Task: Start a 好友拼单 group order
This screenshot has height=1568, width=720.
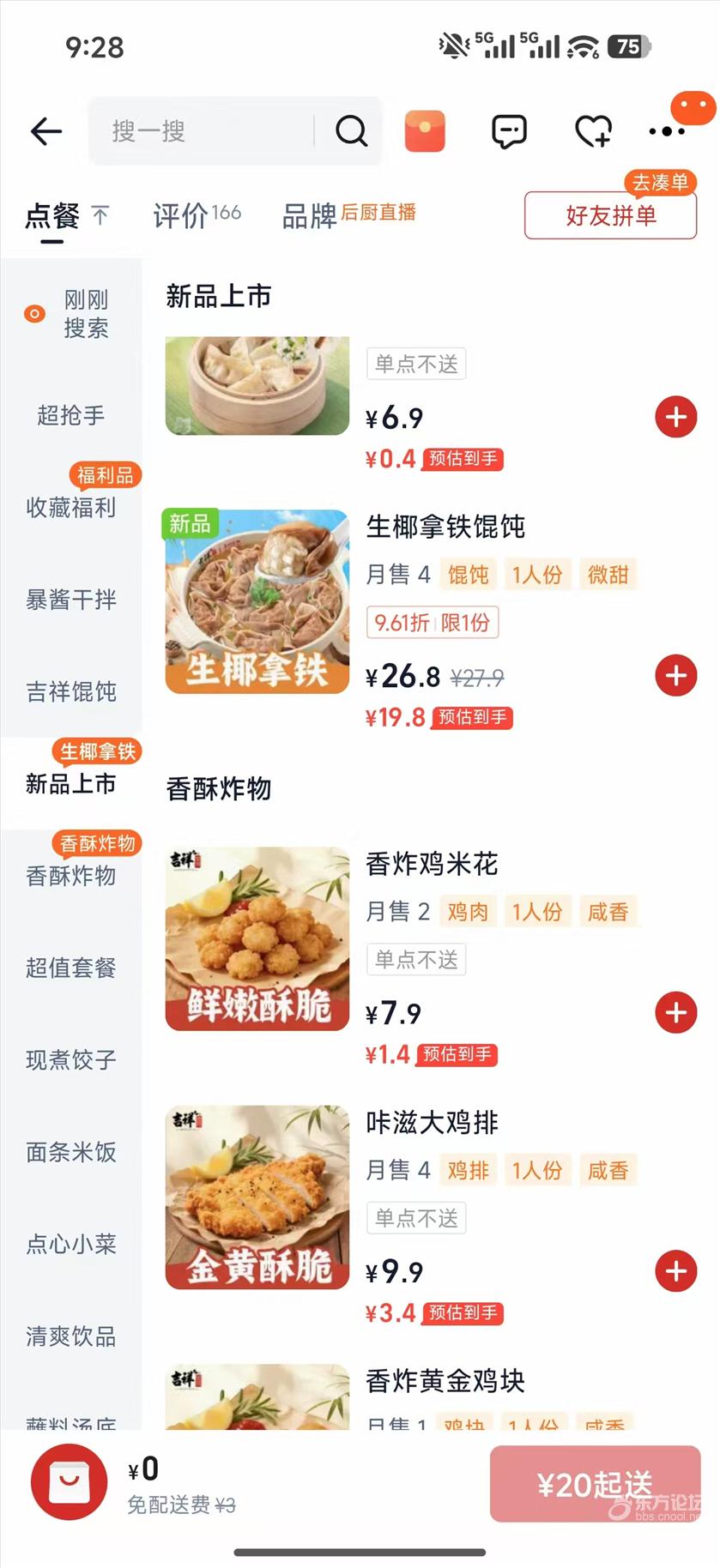Action: (610, 215)
